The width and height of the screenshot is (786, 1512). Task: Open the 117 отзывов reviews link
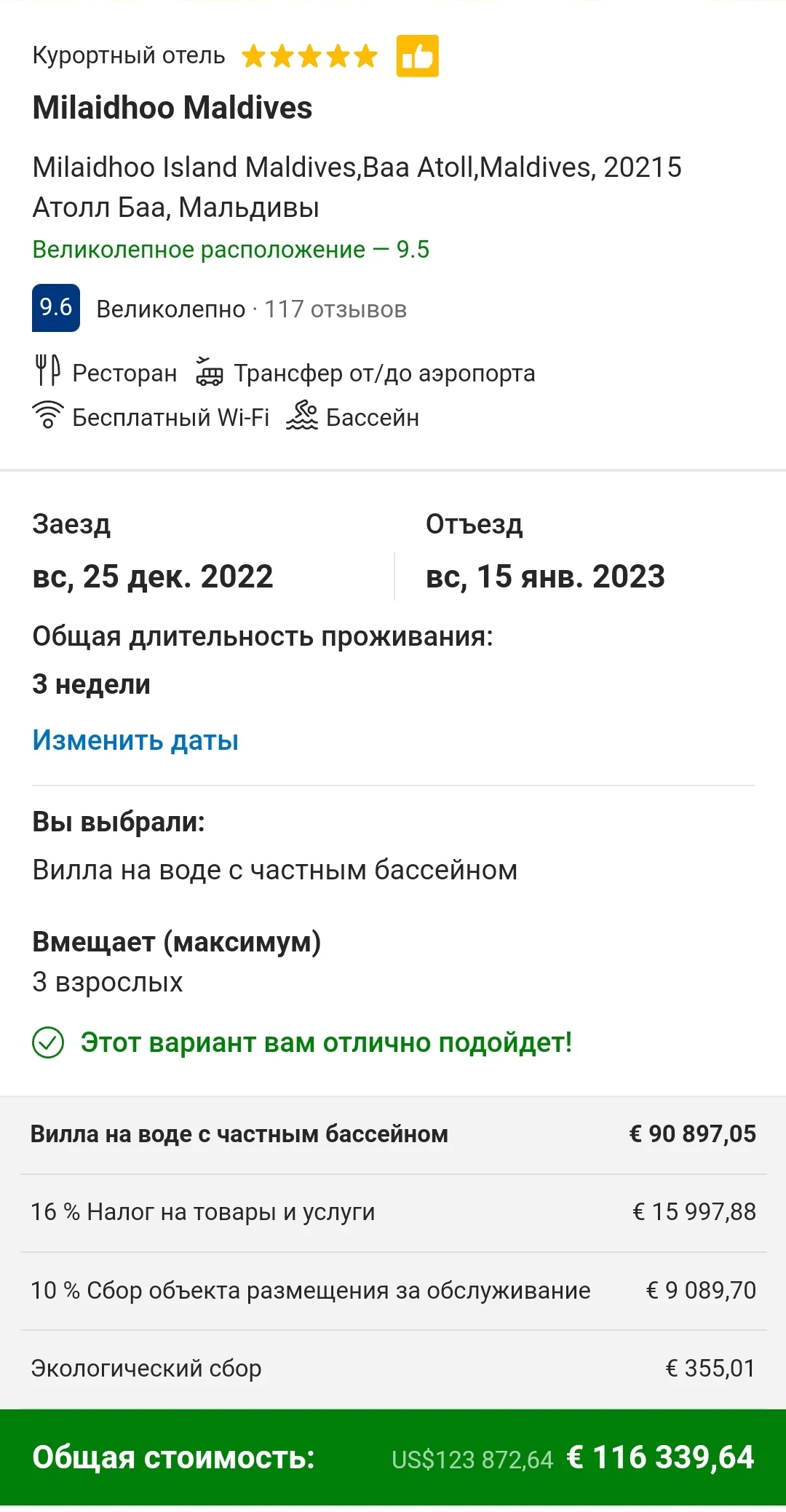336,309
